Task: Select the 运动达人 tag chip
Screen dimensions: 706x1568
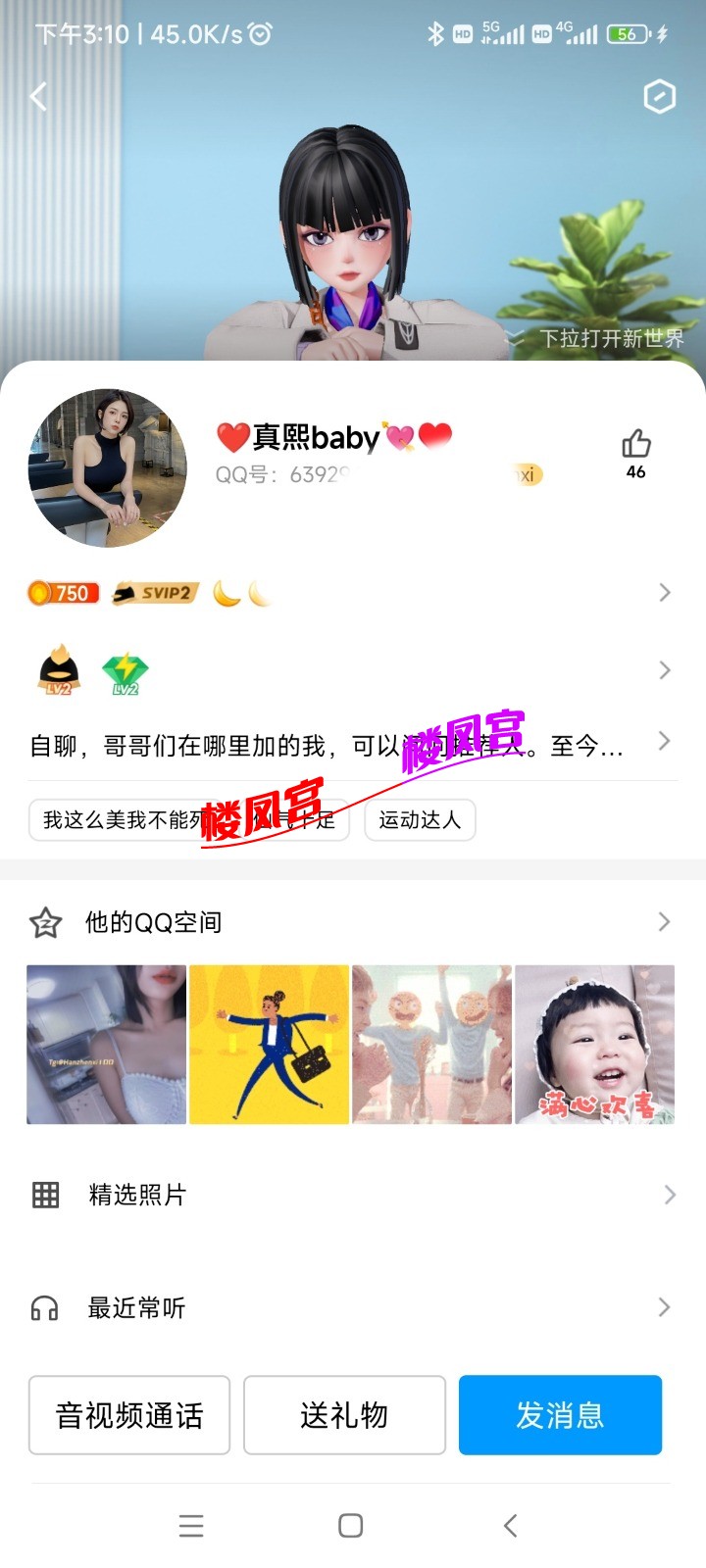Action: [420, 820]
